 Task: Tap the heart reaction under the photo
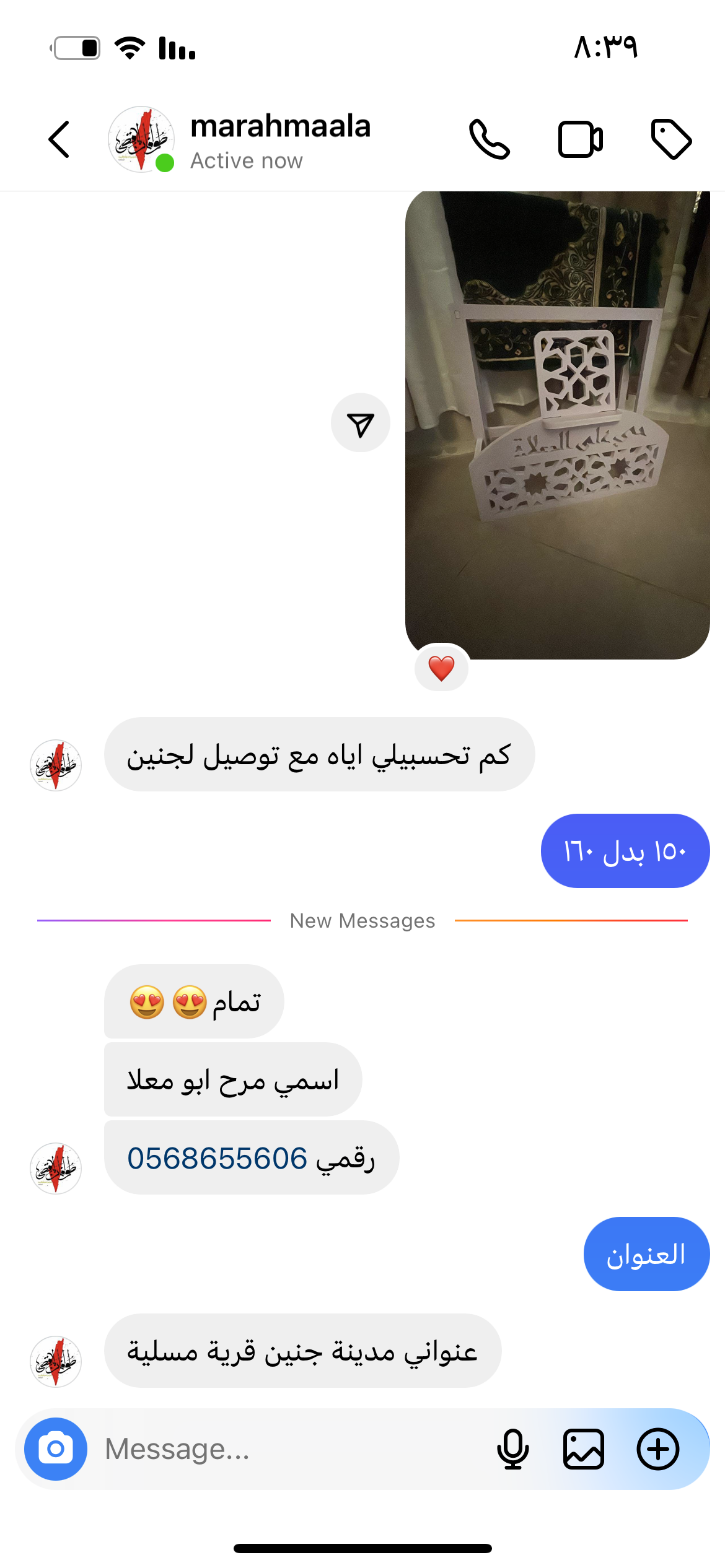441,668
